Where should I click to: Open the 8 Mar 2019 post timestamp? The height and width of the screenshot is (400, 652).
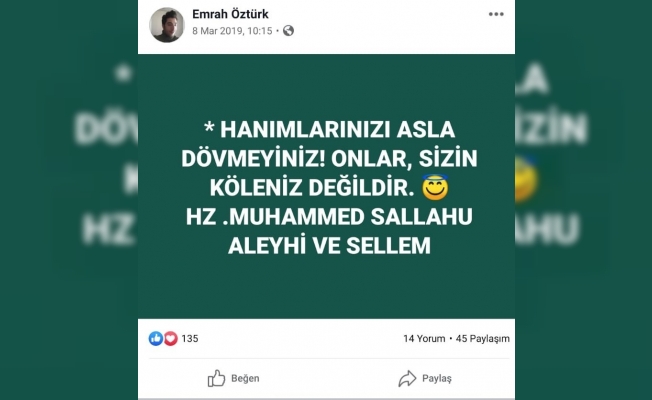[234, 31]
